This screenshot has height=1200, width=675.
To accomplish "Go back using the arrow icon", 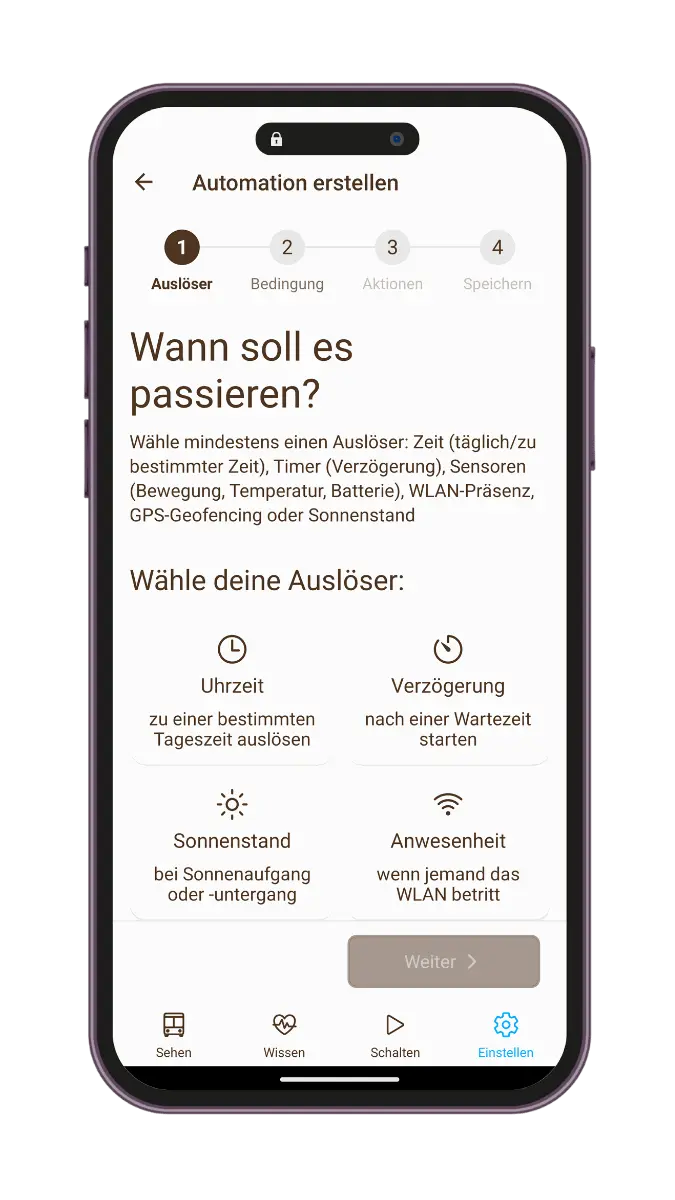I will click(x=144, y=182).
